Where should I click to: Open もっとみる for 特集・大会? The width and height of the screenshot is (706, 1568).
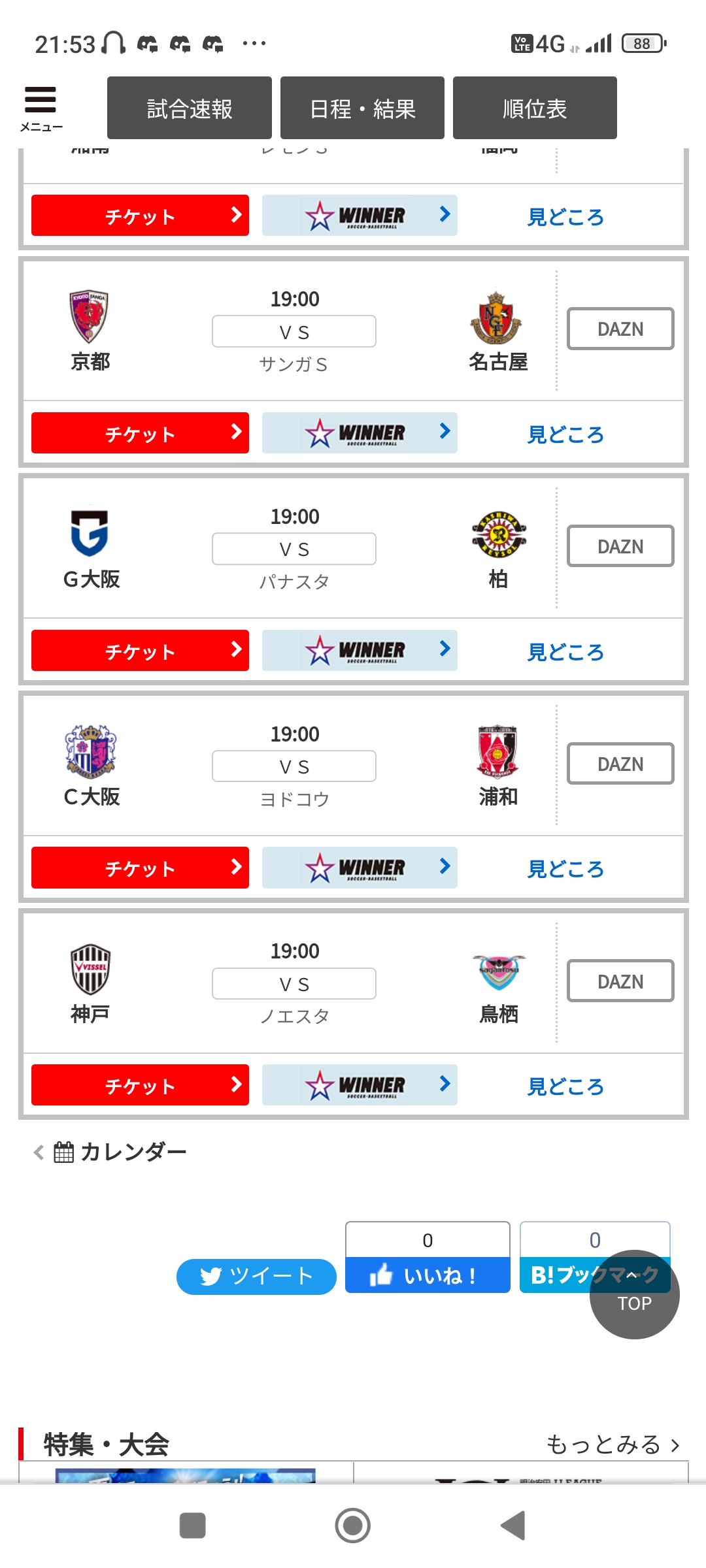coord(613,1444)
